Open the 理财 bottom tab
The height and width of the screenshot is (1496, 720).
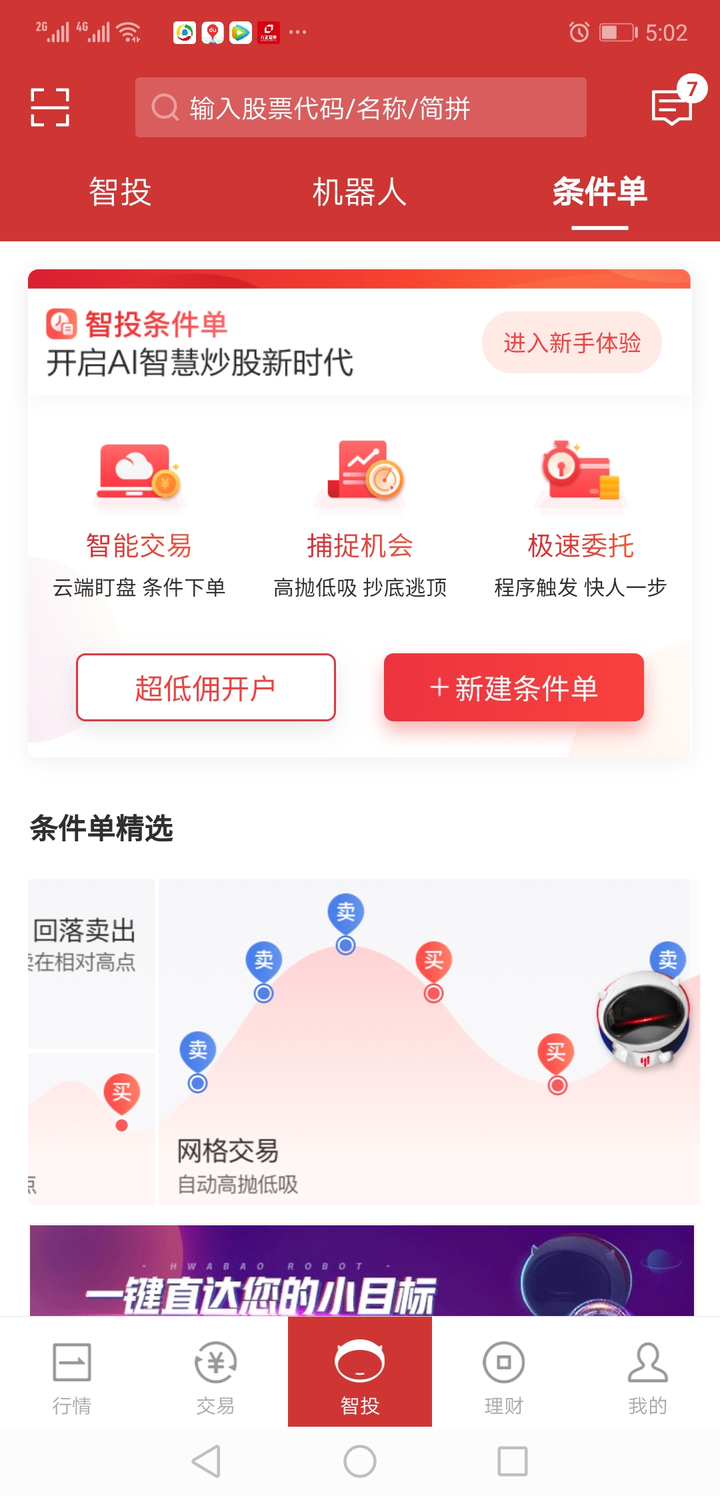tap(504, 1378)
